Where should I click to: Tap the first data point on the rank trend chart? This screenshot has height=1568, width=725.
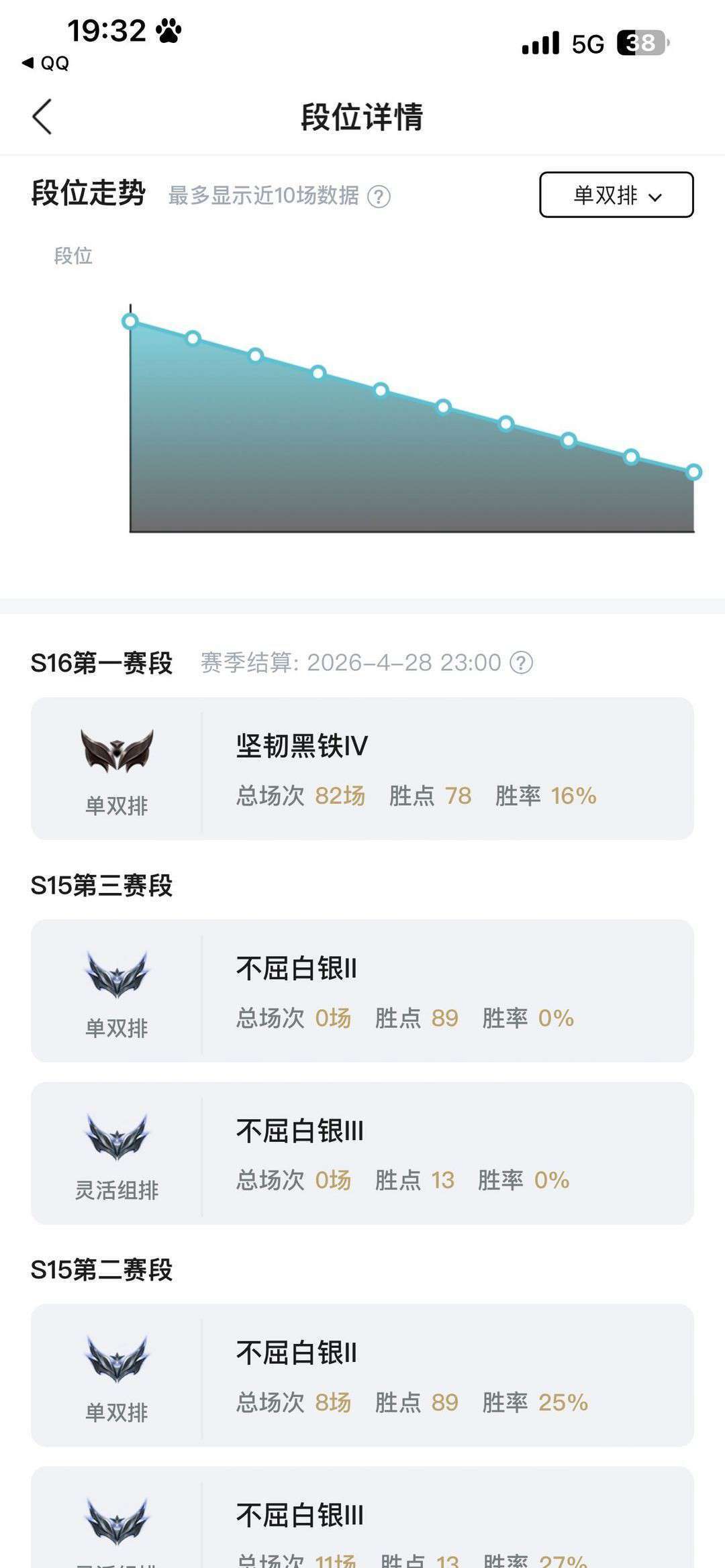coord(130,322)
